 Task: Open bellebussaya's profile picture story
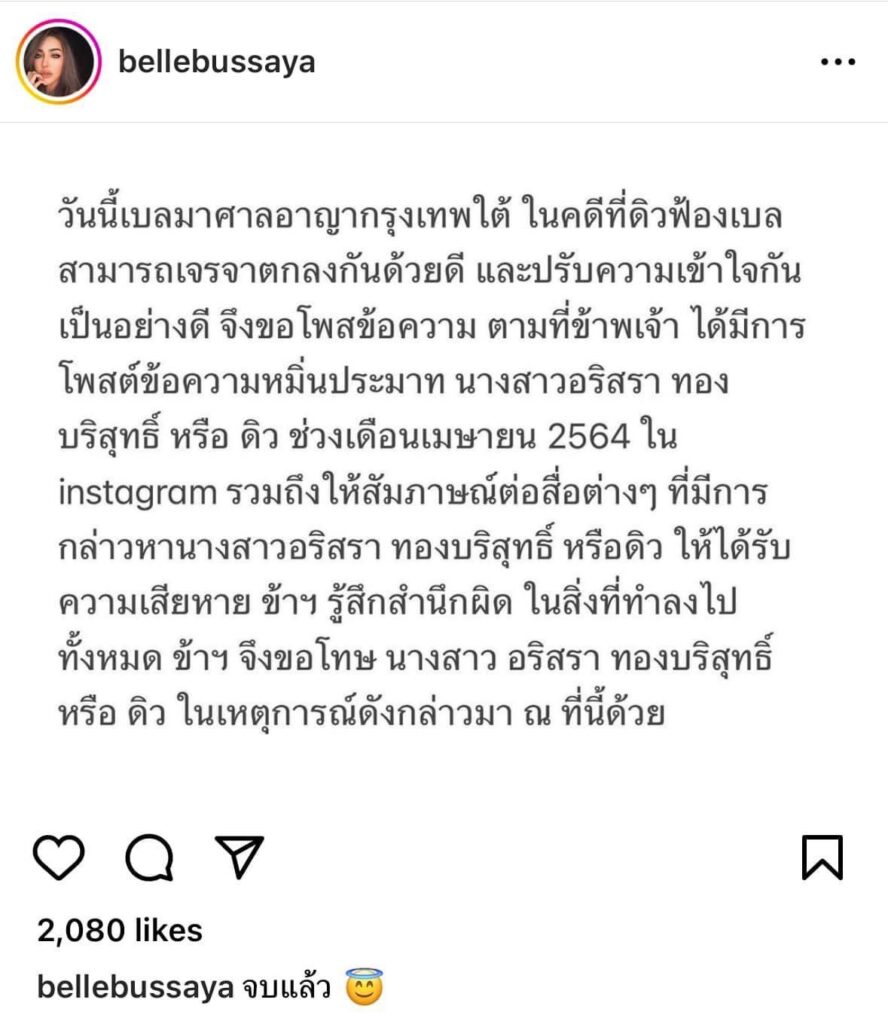click(59, 62)
